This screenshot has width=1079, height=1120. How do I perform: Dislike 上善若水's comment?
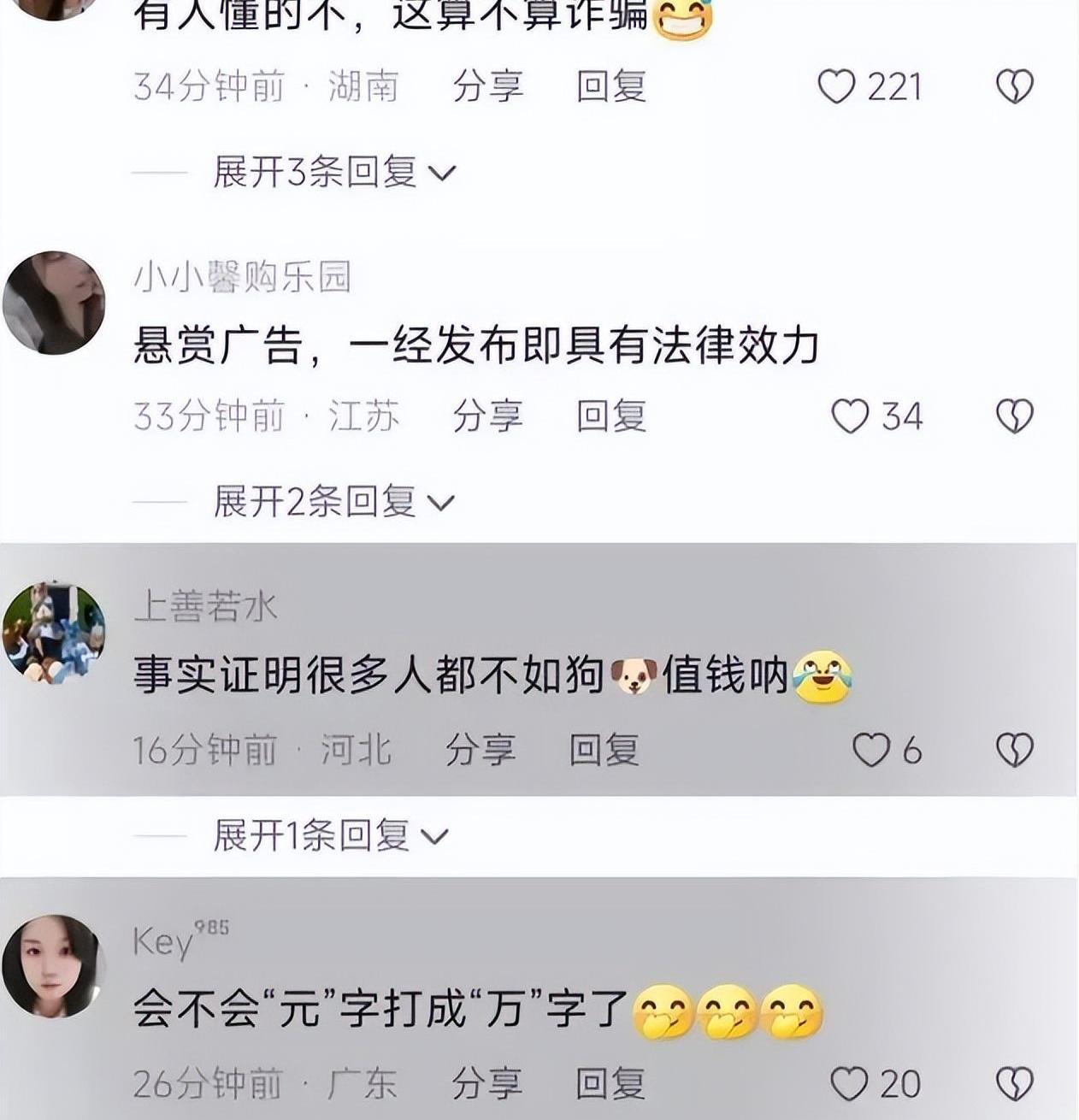point(1015,751)
